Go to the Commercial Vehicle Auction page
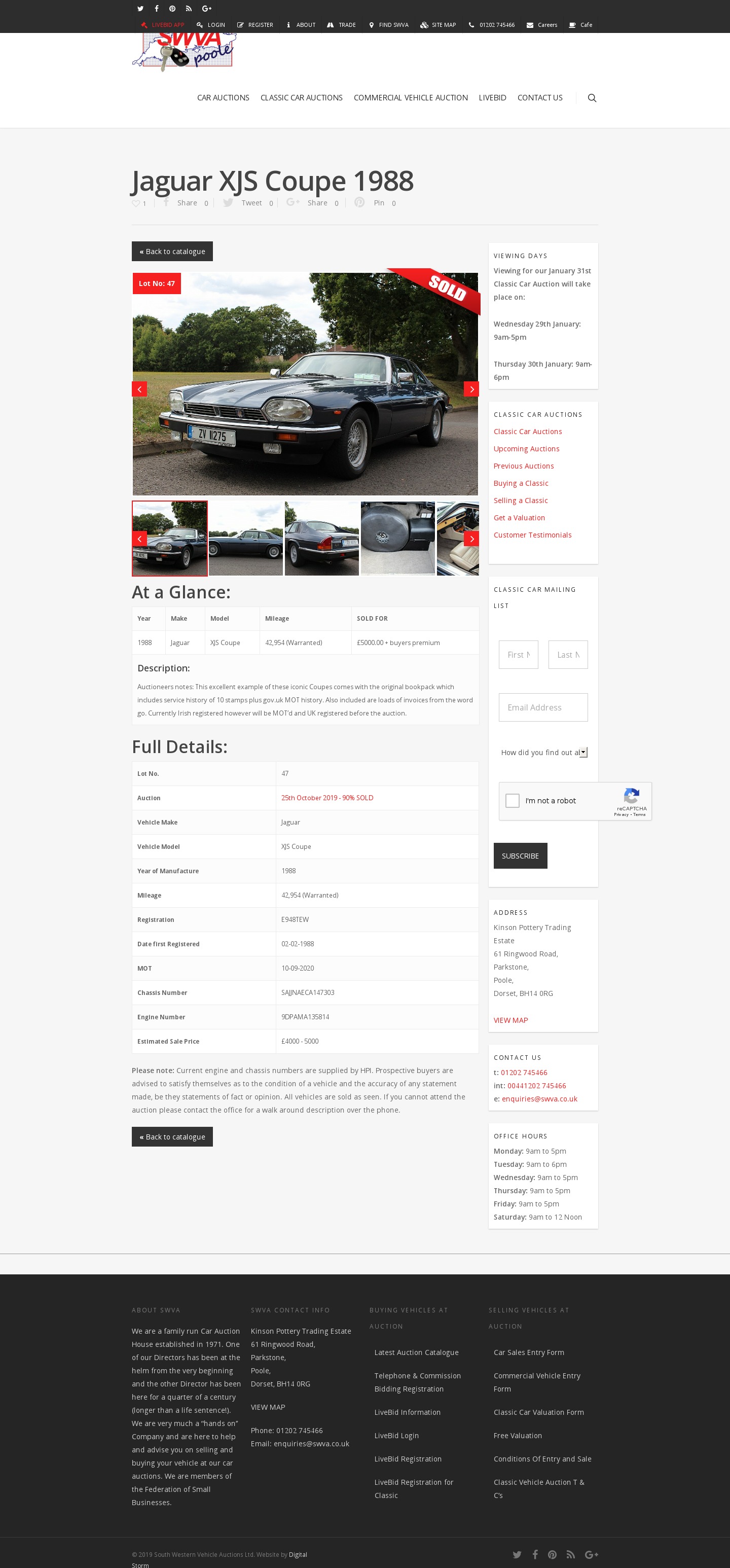This screenshot has width=730, height=1568. [x=410, y=98]
